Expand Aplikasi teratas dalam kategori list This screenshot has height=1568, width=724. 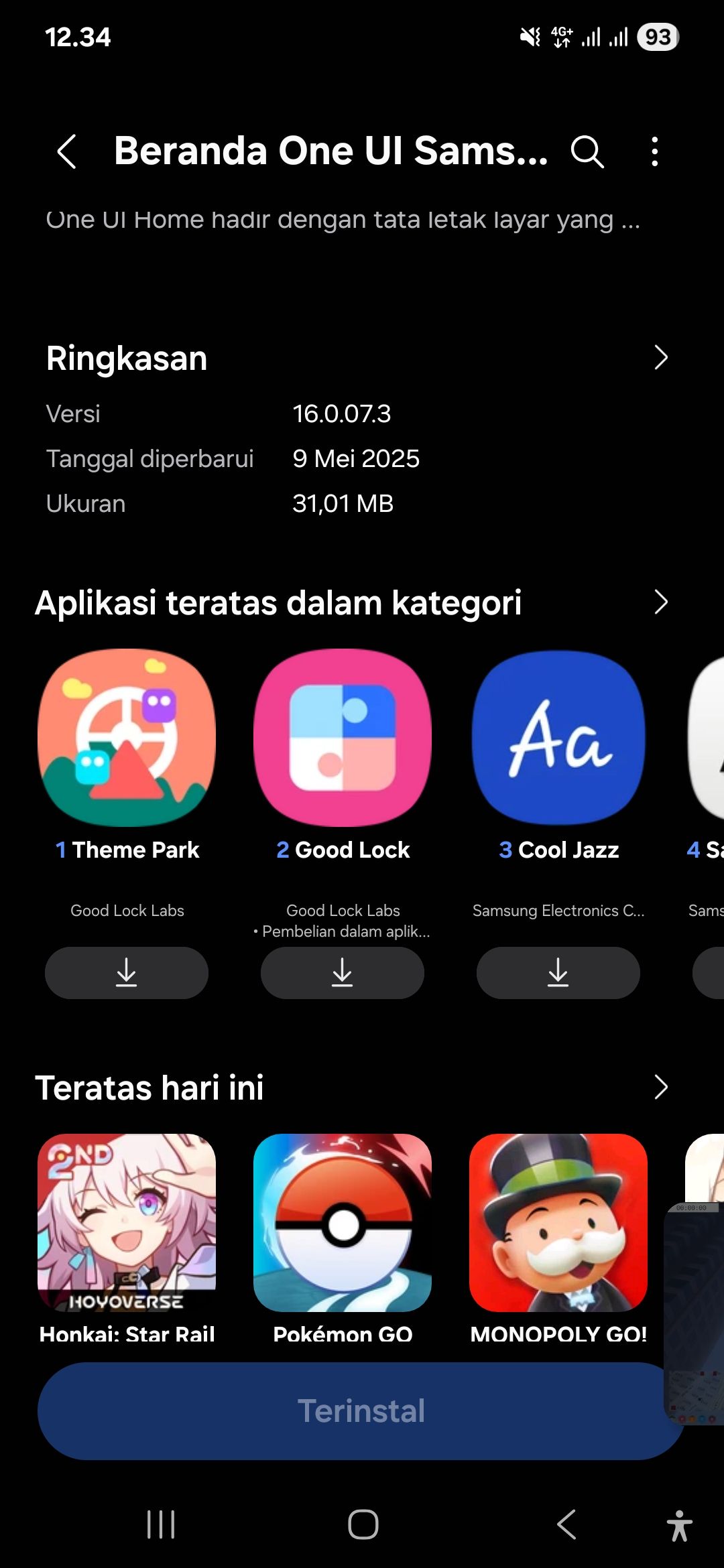[661, 602]
